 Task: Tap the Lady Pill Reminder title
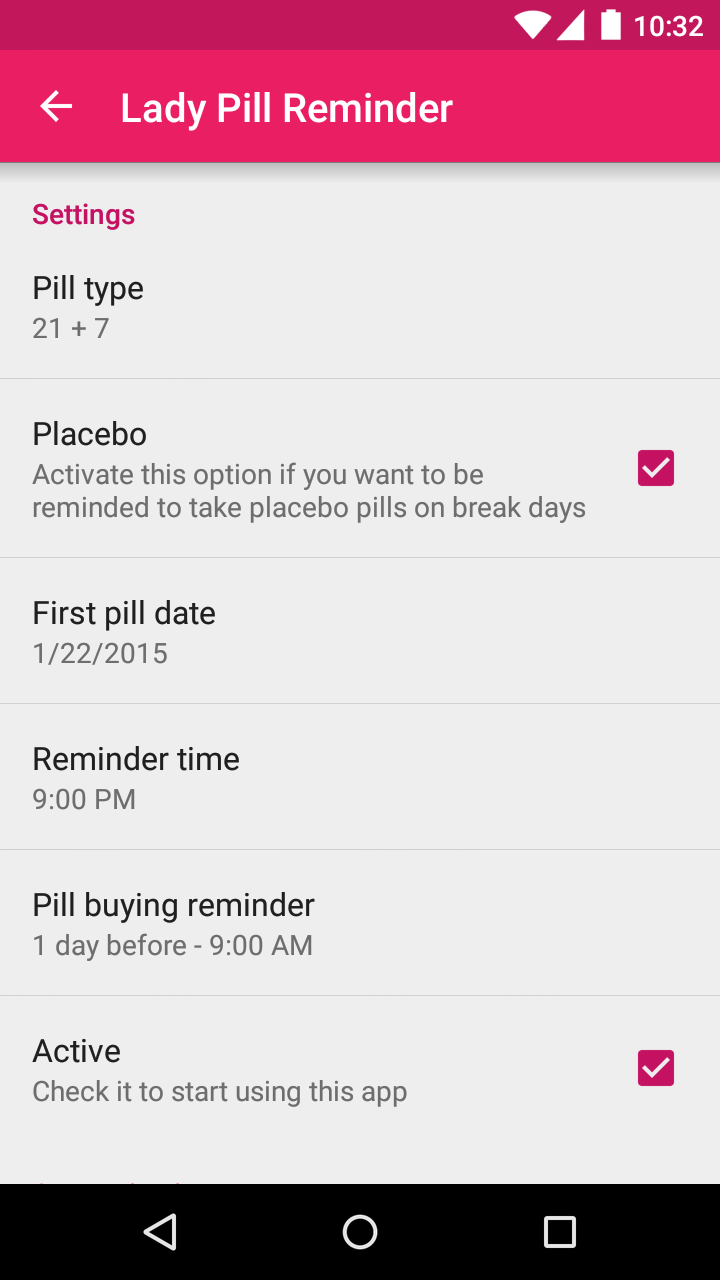click(285, 106)
